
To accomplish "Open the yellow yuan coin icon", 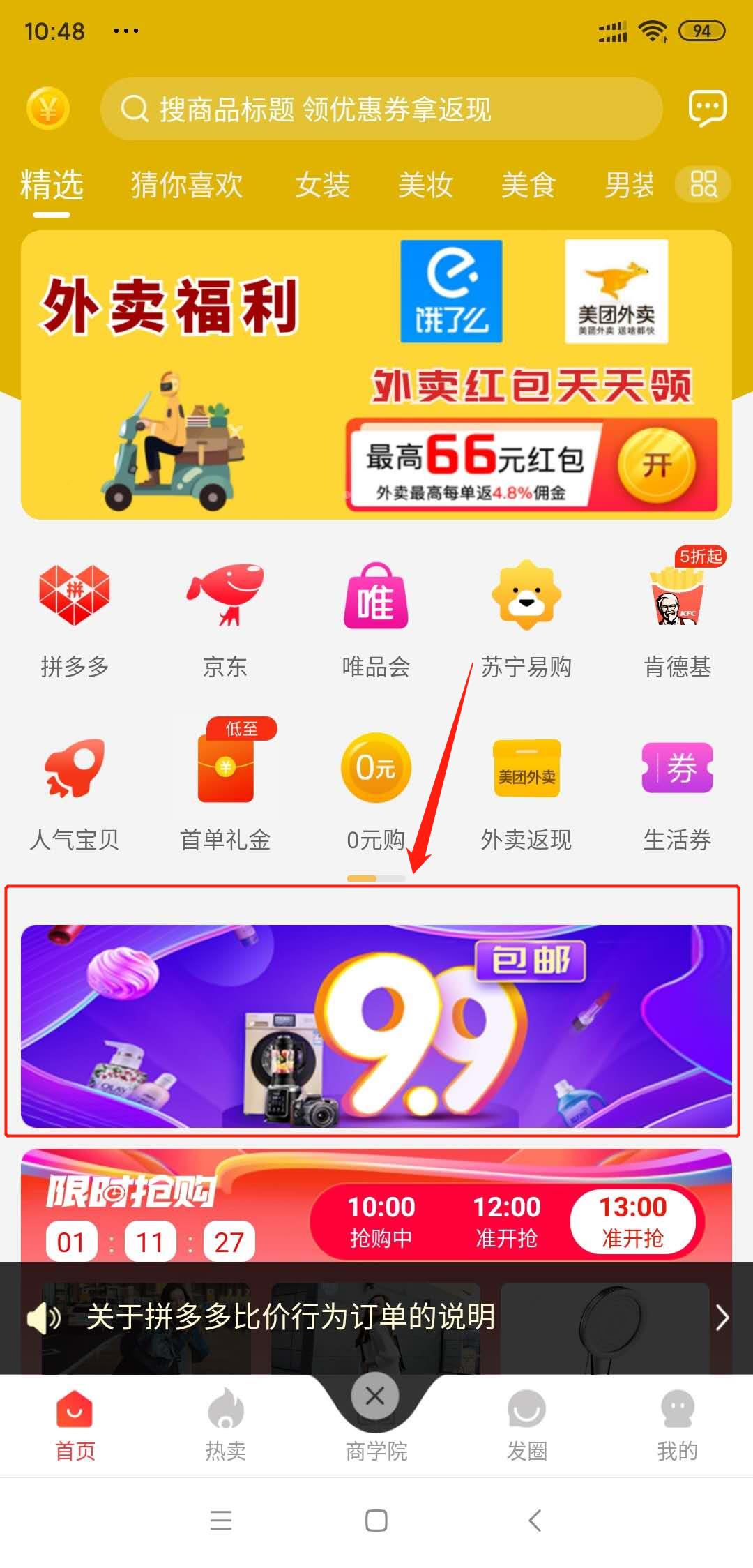I will tap(48, 109).
